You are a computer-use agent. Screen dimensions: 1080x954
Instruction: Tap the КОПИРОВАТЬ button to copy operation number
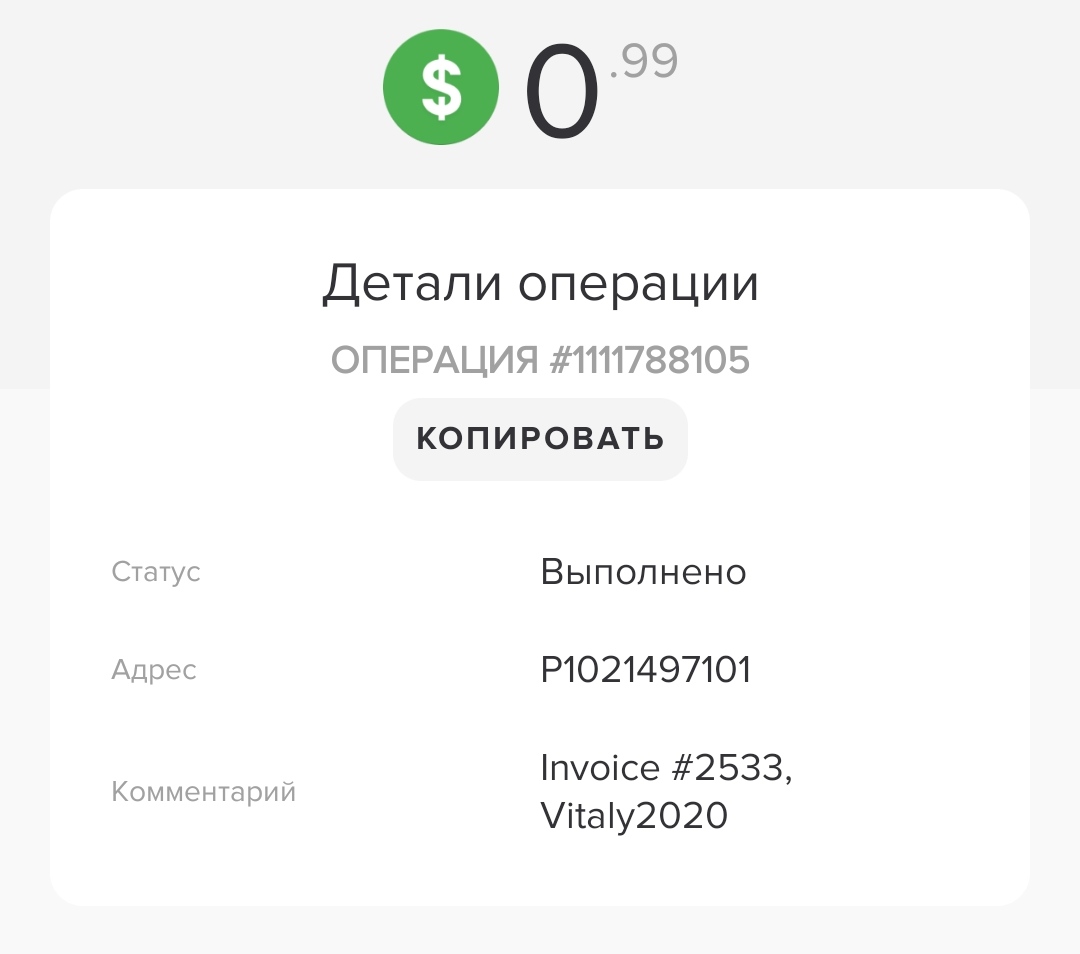[540, 439]
